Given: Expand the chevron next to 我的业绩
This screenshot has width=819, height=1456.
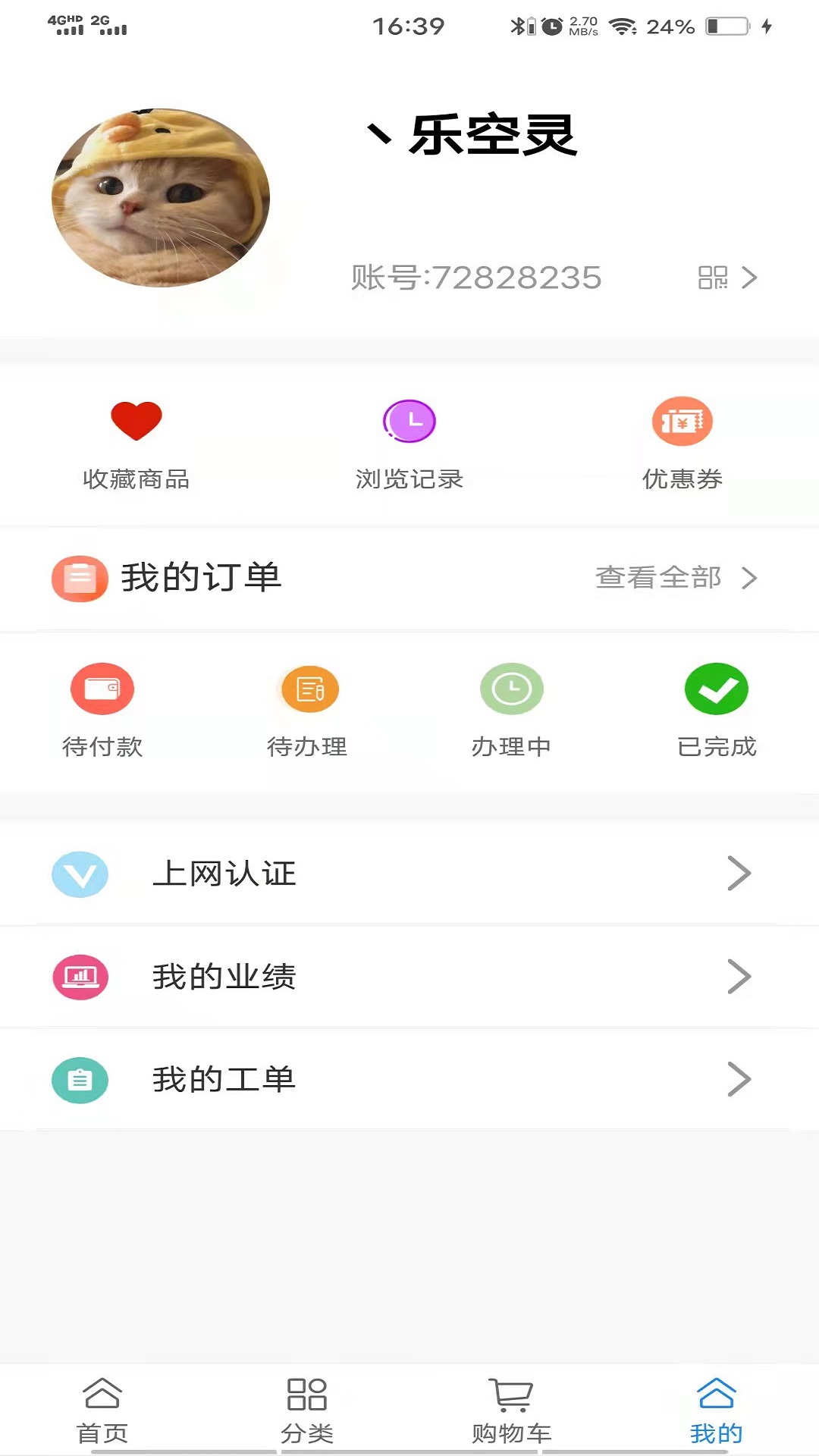Looking at the screenshot, I should 738,977.
